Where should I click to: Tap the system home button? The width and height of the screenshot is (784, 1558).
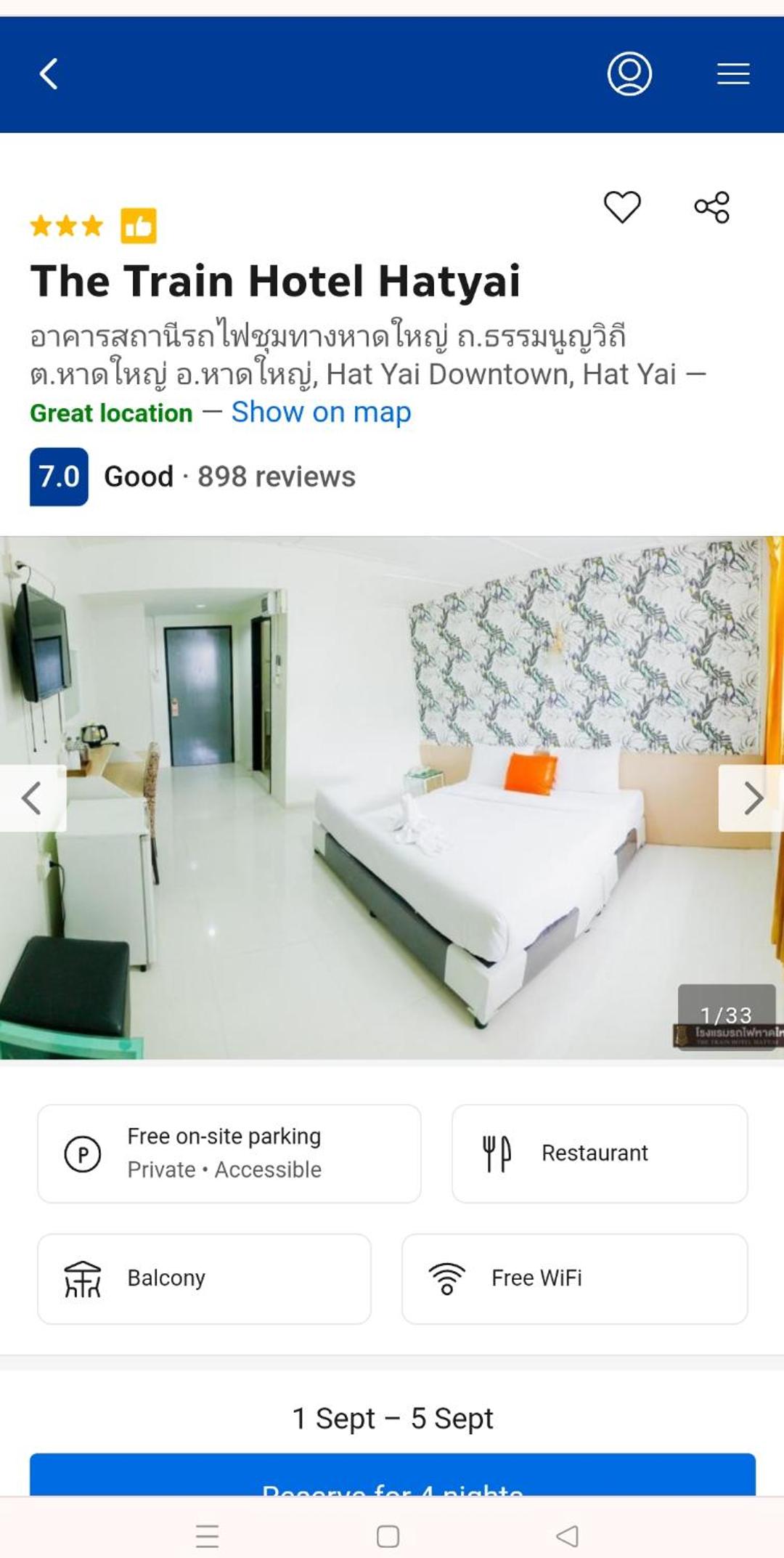[x=388, y=1536]
